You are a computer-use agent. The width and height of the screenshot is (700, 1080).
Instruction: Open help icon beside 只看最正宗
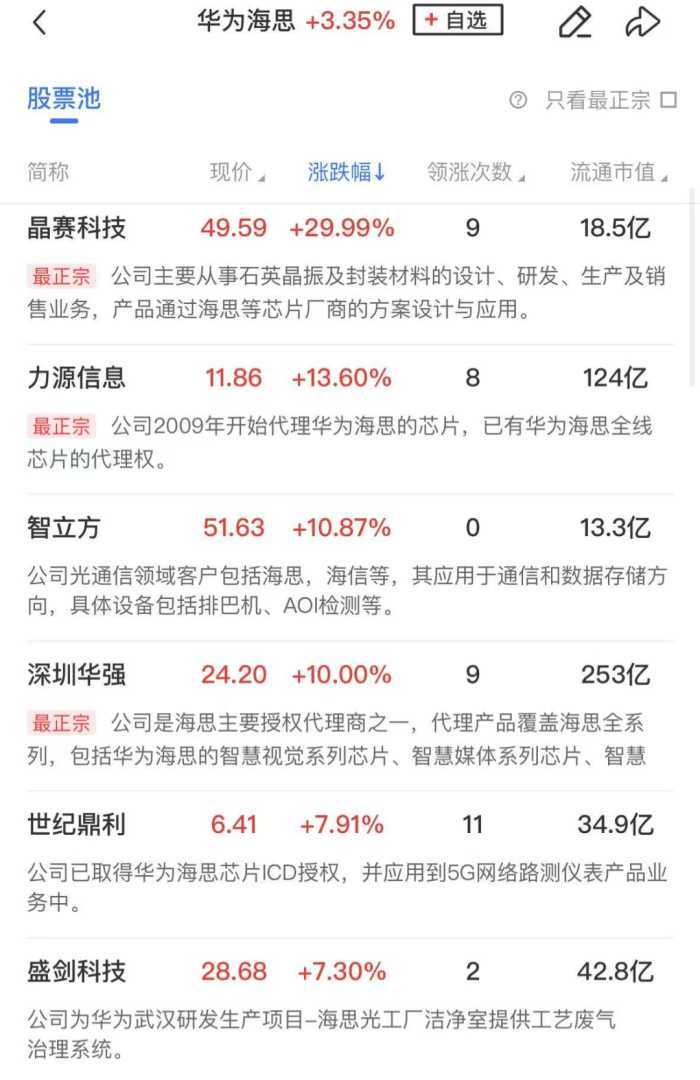(x=517, y=100)
